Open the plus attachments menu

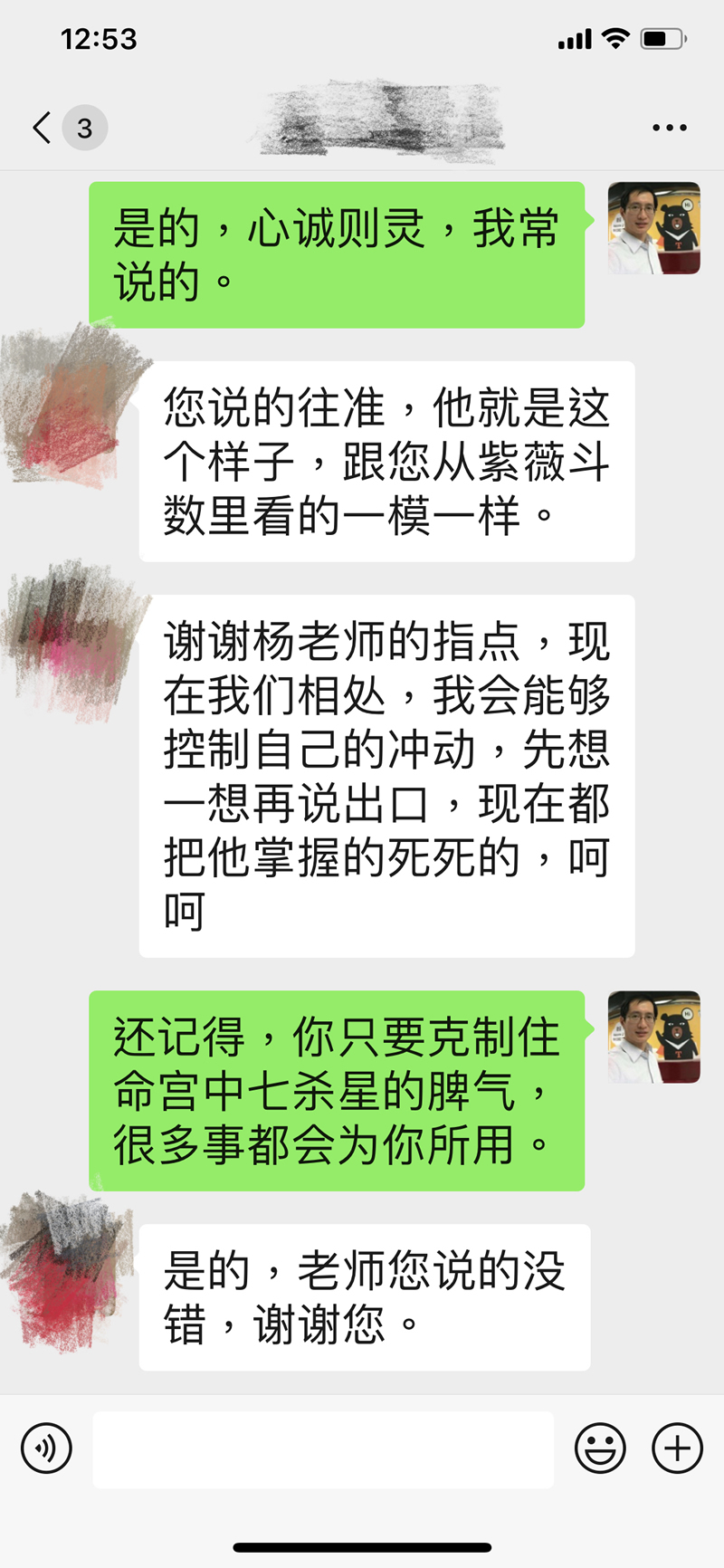pos(677,1448)
